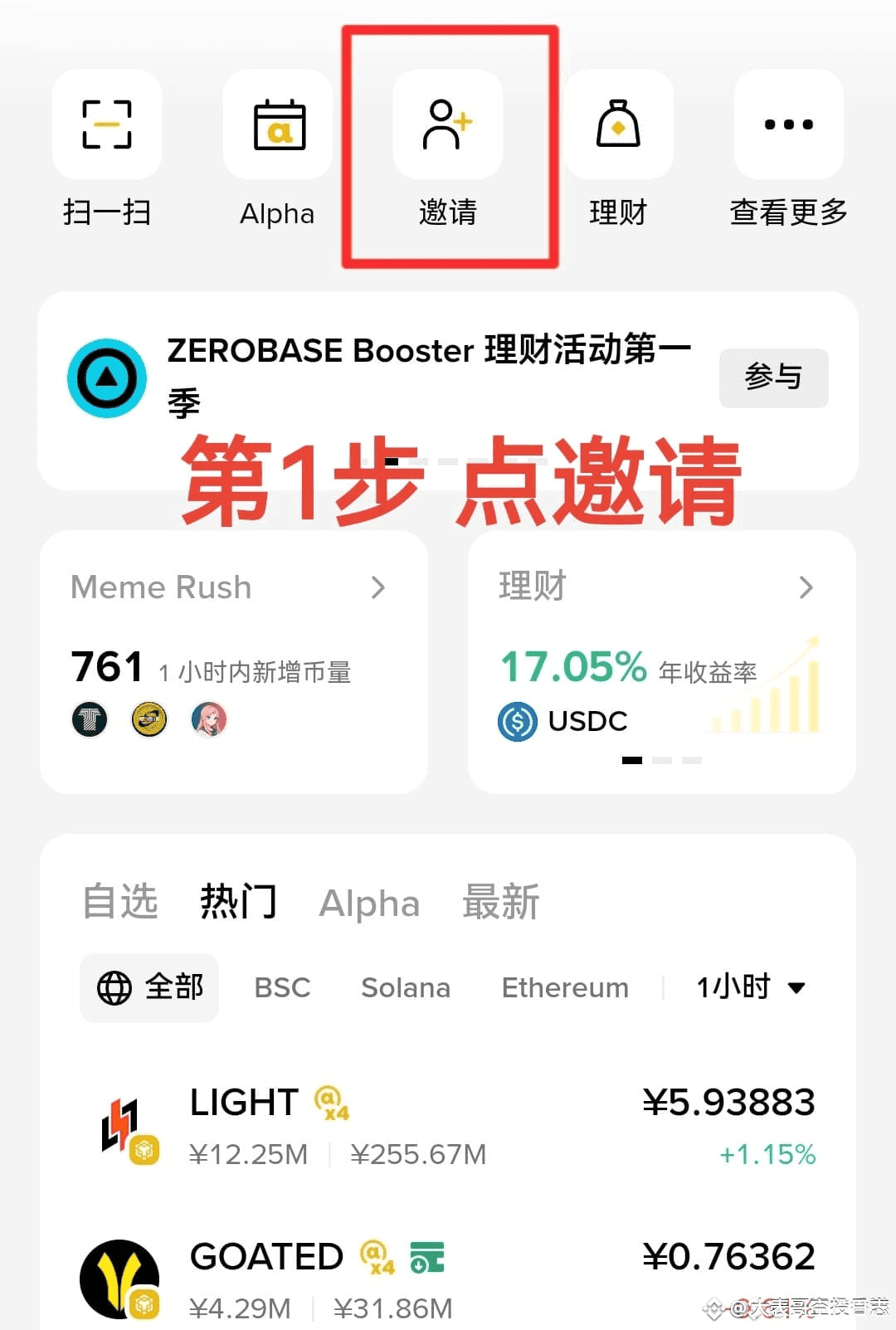Select the 全部 network chip
The width and height of the screenshot is (896, 1330).
click(149, 987)
